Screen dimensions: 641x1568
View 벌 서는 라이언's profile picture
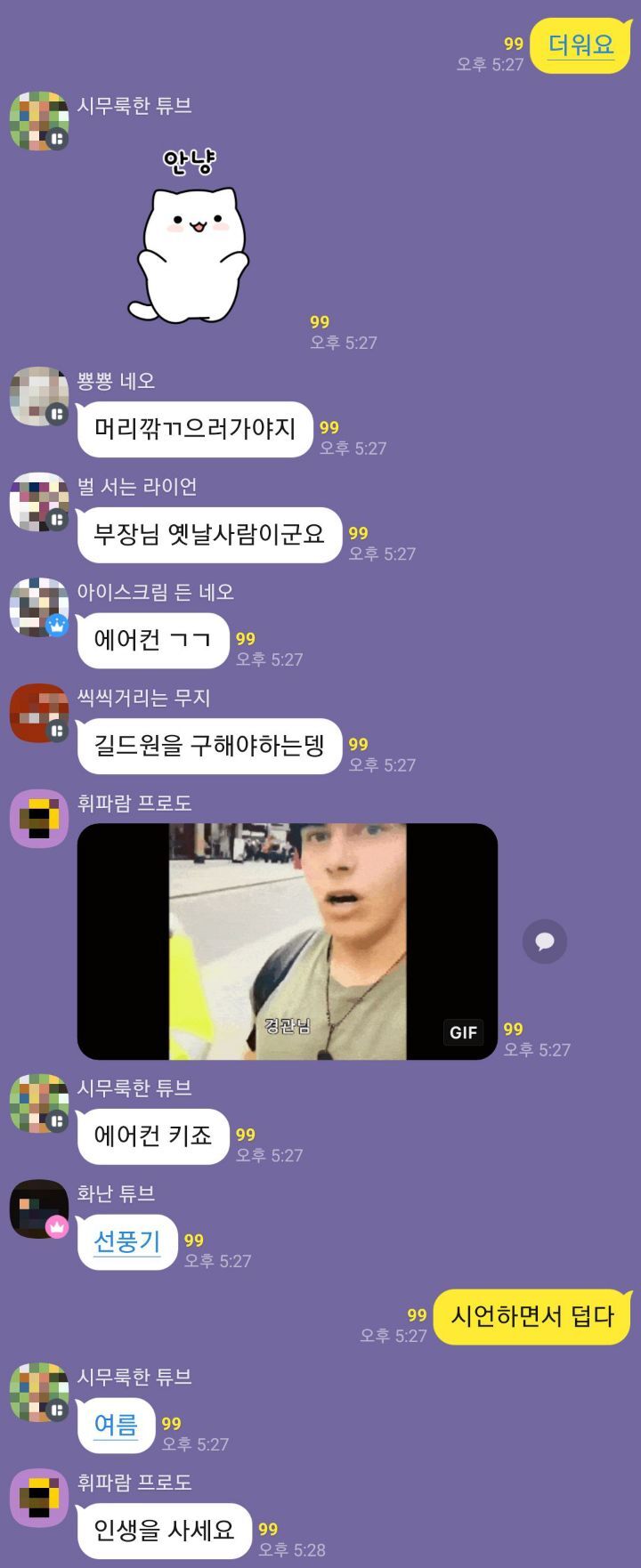pyautogui.click(x=38, y=502)
